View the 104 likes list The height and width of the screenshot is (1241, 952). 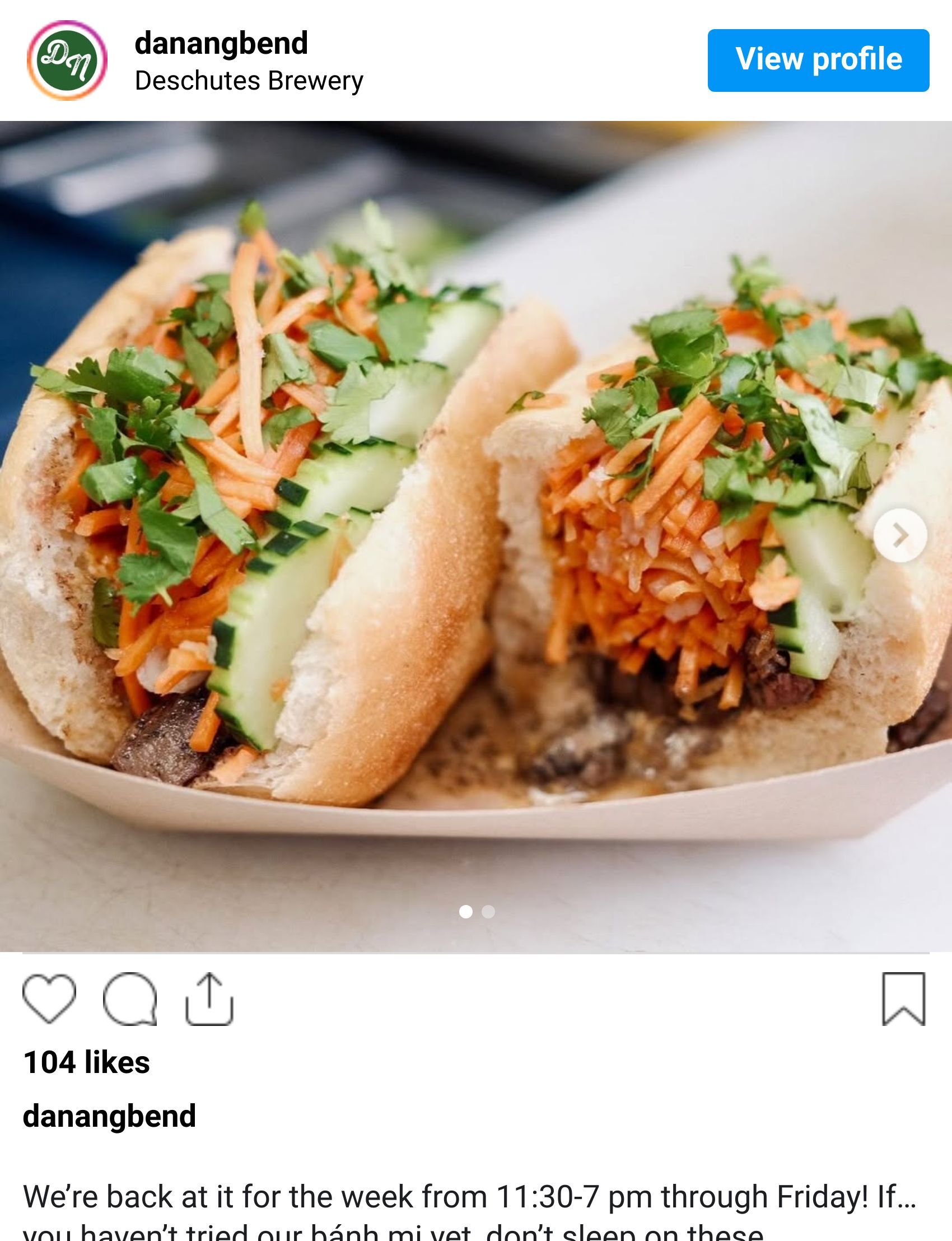click(x=87, y=1062)
